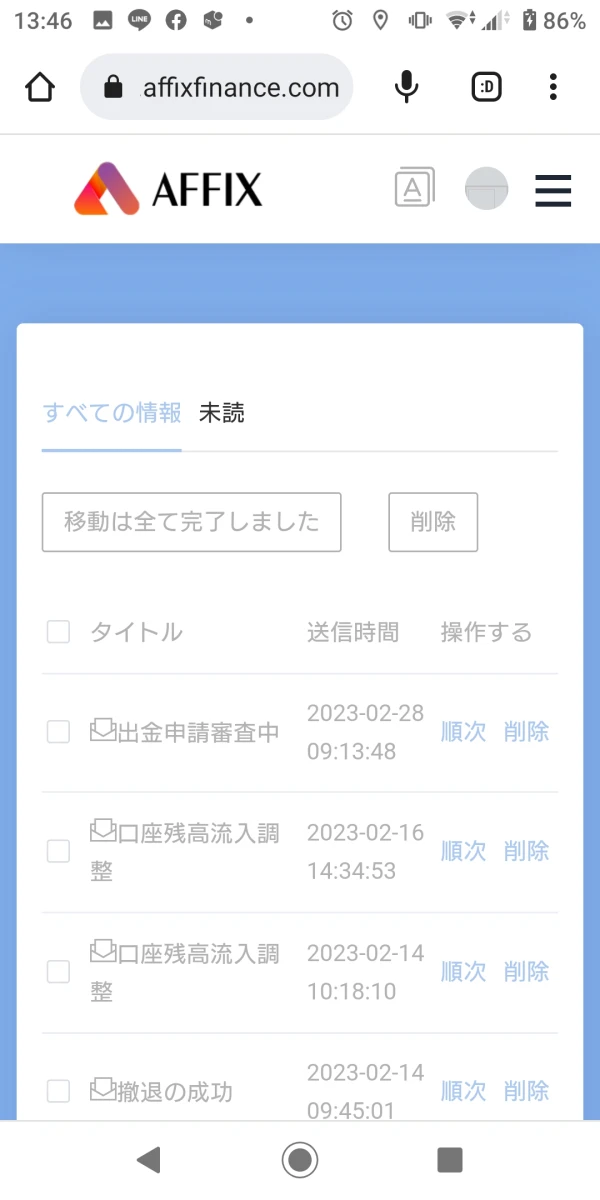
Task: Switch to the 未読 tab
Action: (221, 413)
